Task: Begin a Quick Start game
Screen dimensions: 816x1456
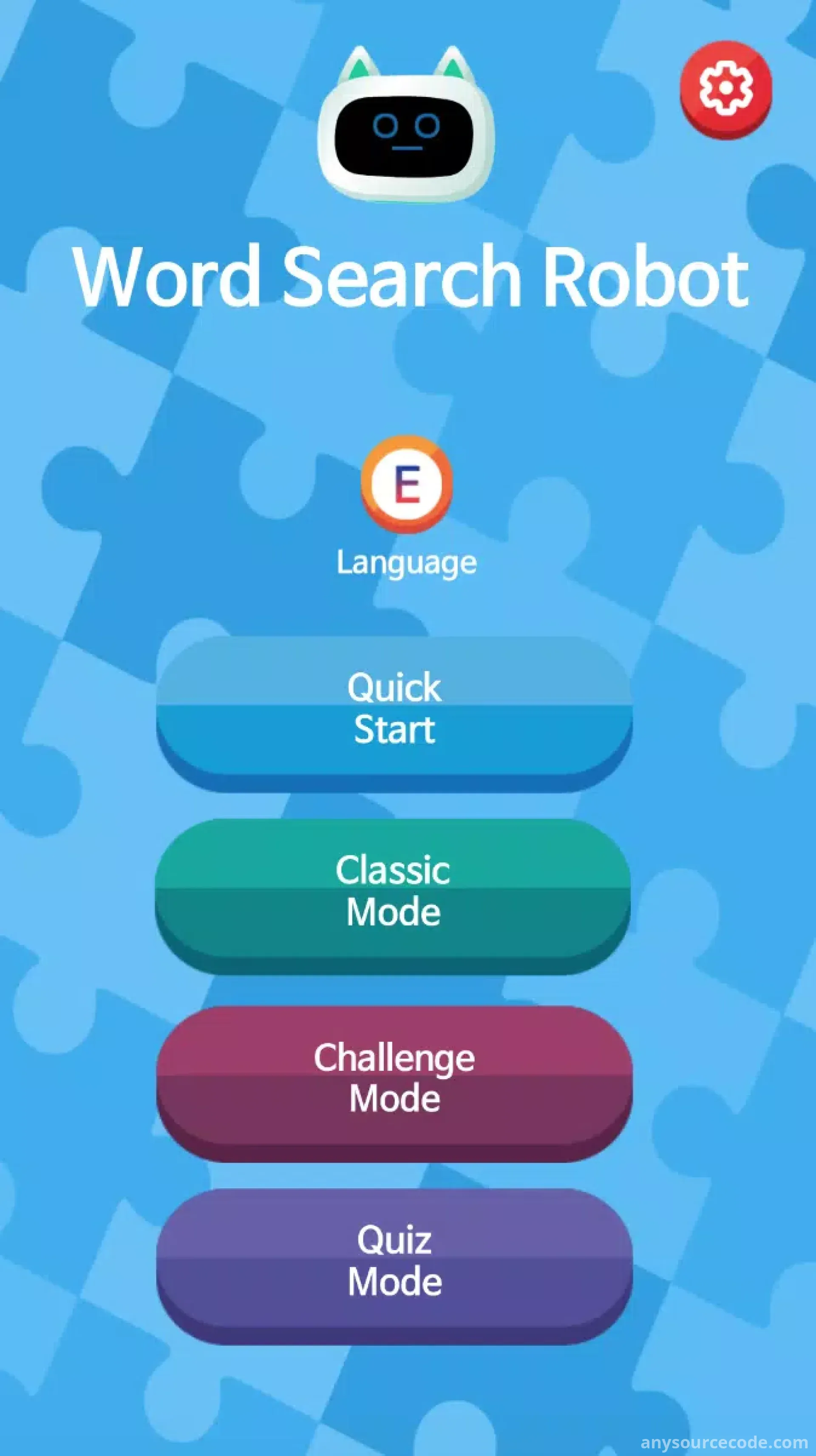Action: click(394, 714)
